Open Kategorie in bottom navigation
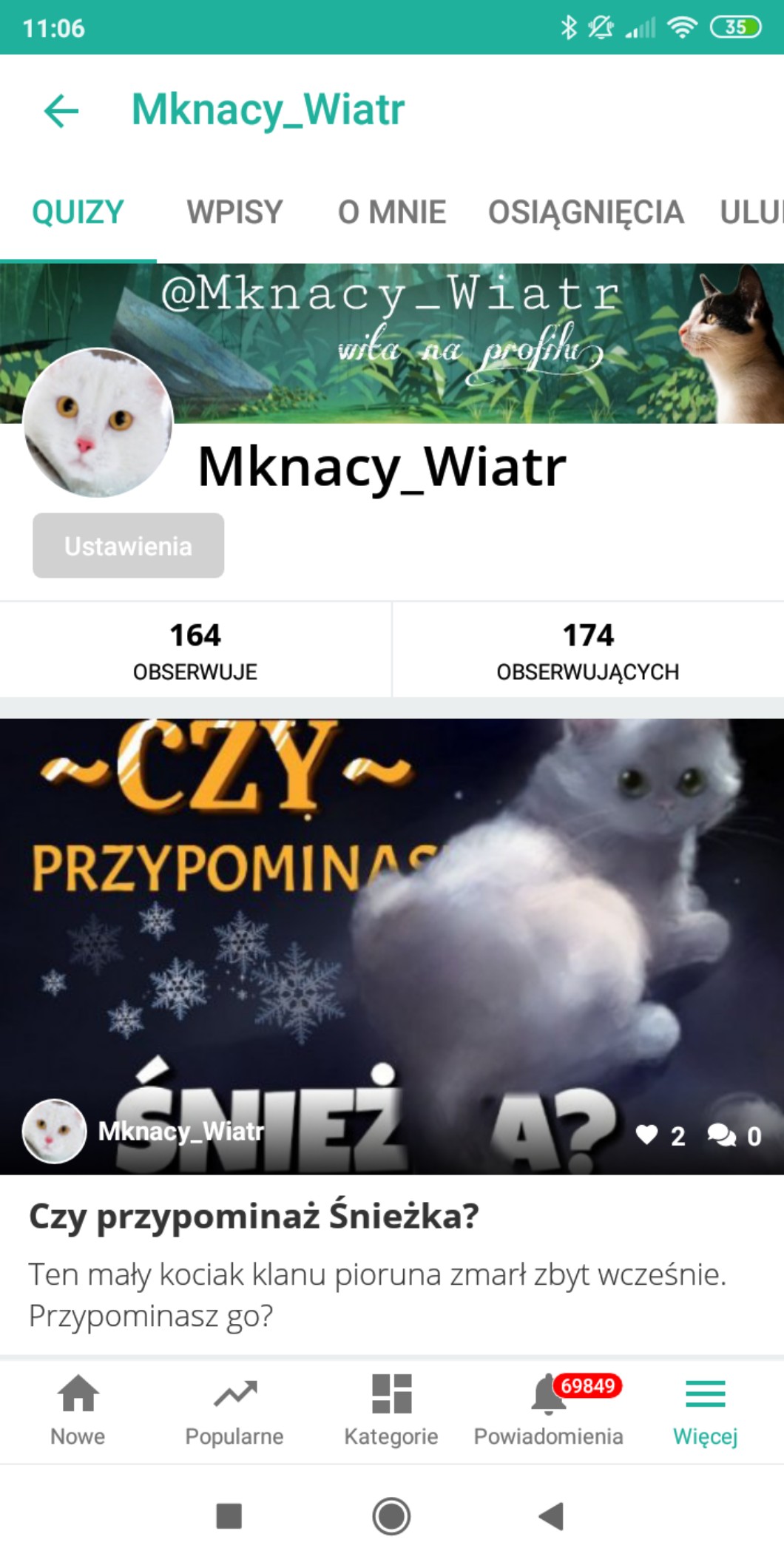The width and height of the screenshot is (784, 1568). point(391,1410)
